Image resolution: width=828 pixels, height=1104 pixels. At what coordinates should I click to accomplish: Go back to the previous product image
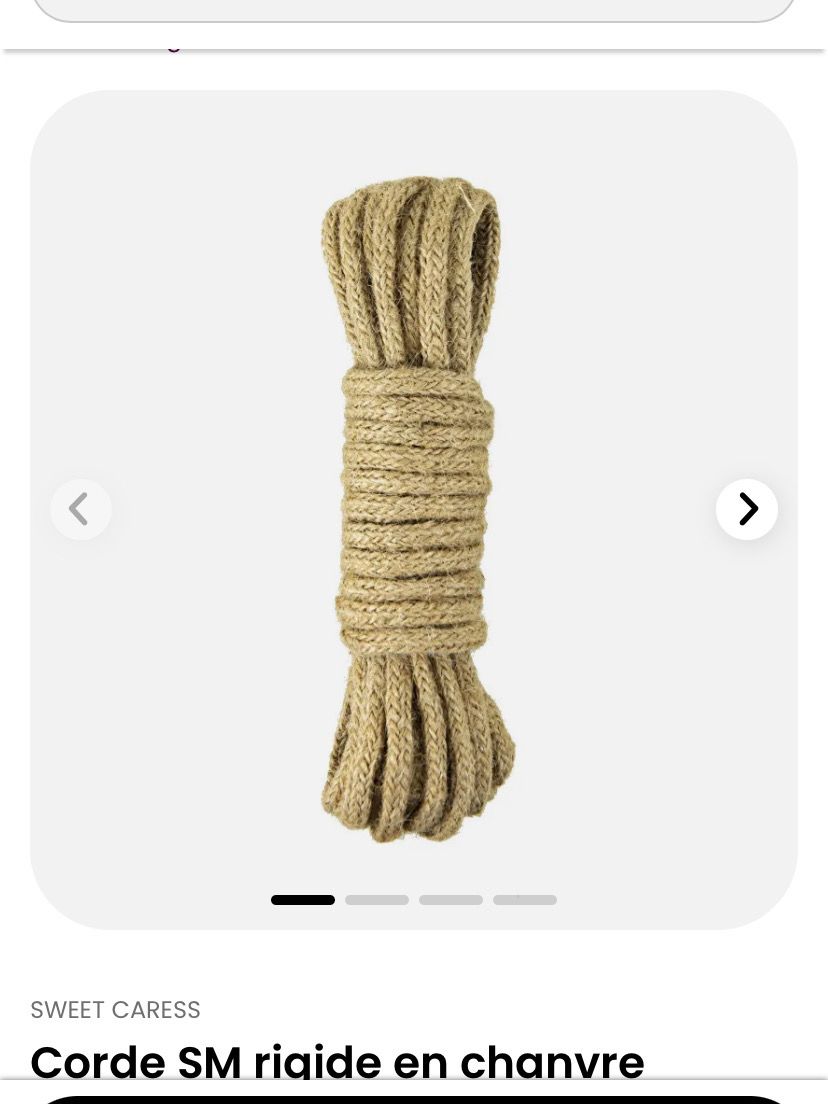pyautogui.click(x=80, y=509)
